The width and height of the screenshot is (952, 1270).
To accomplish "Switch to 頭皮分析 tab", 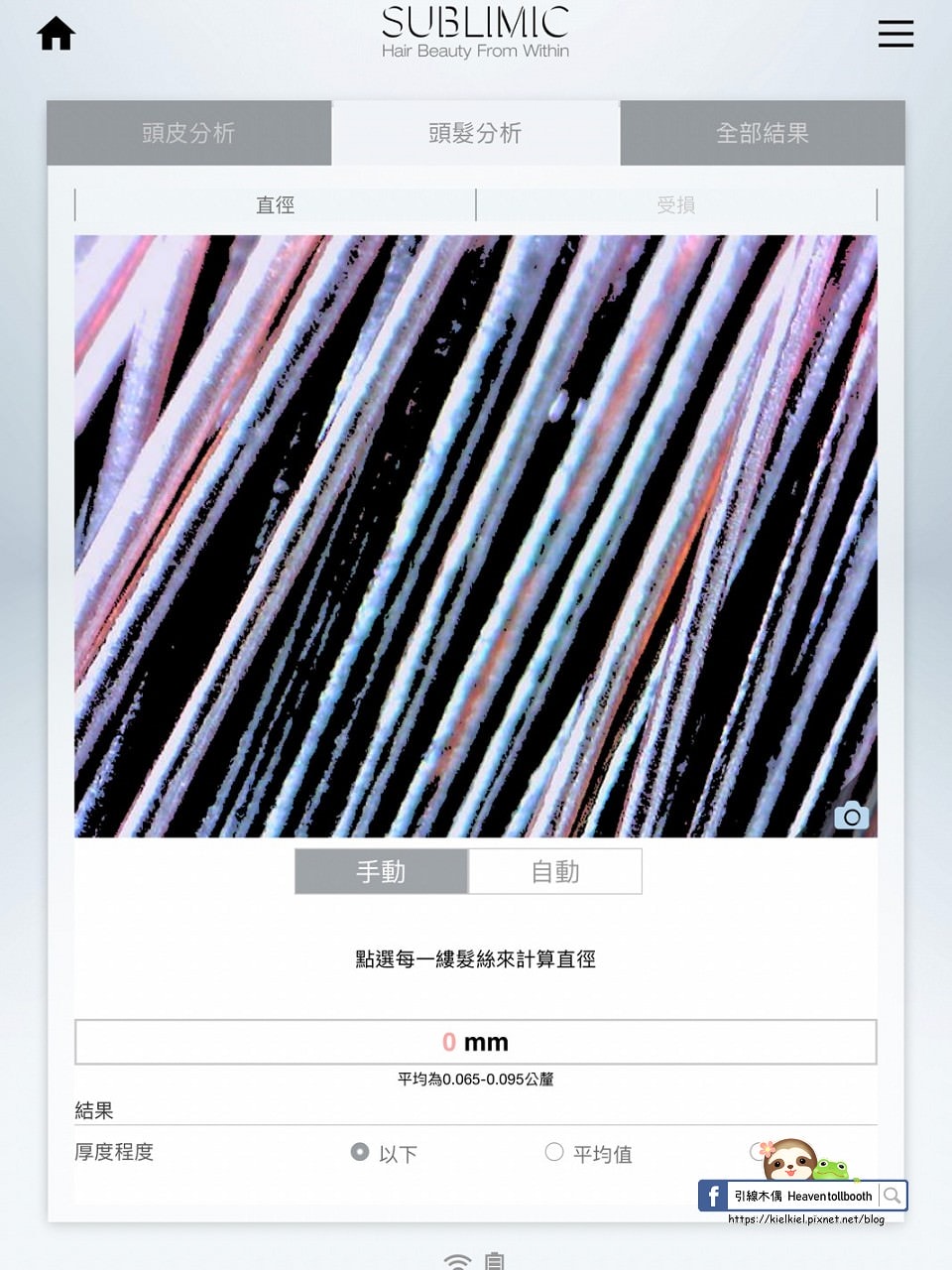I will coord(188,133).
